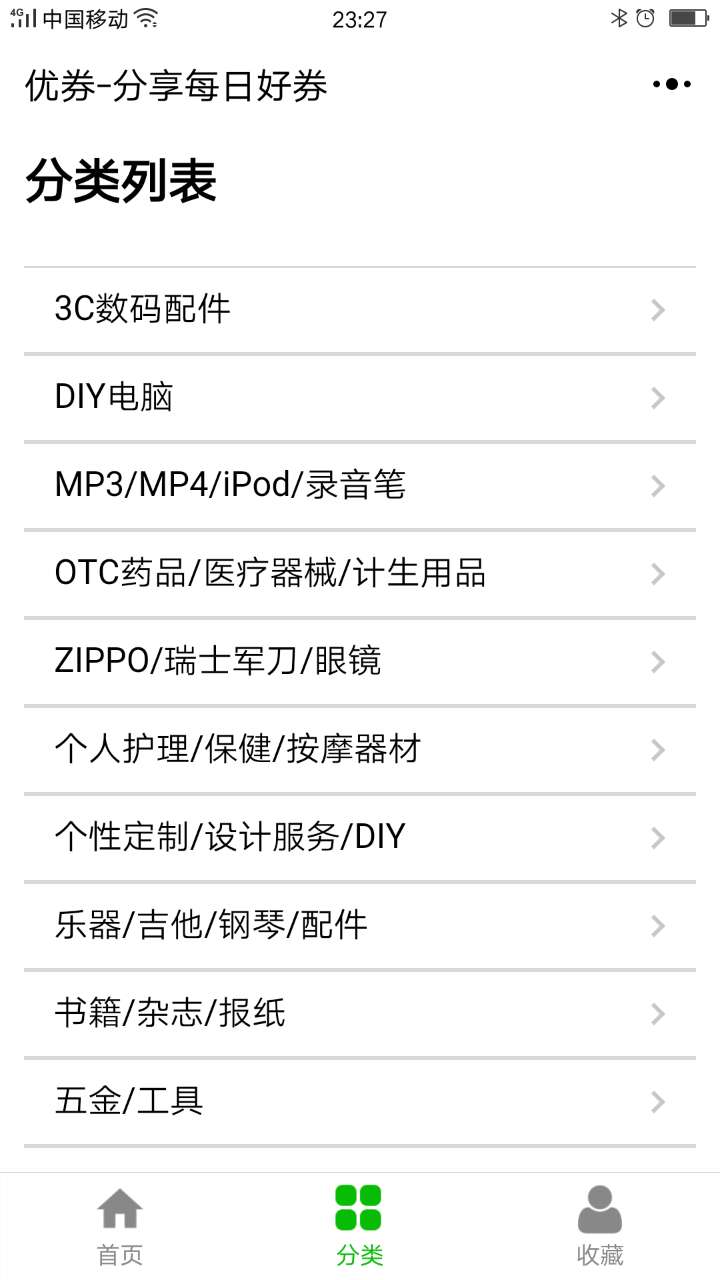720x1280 pixels.
Task: Select the MP3/MP4/iPod/录音笔 category
Action: (x=360, y=486)
